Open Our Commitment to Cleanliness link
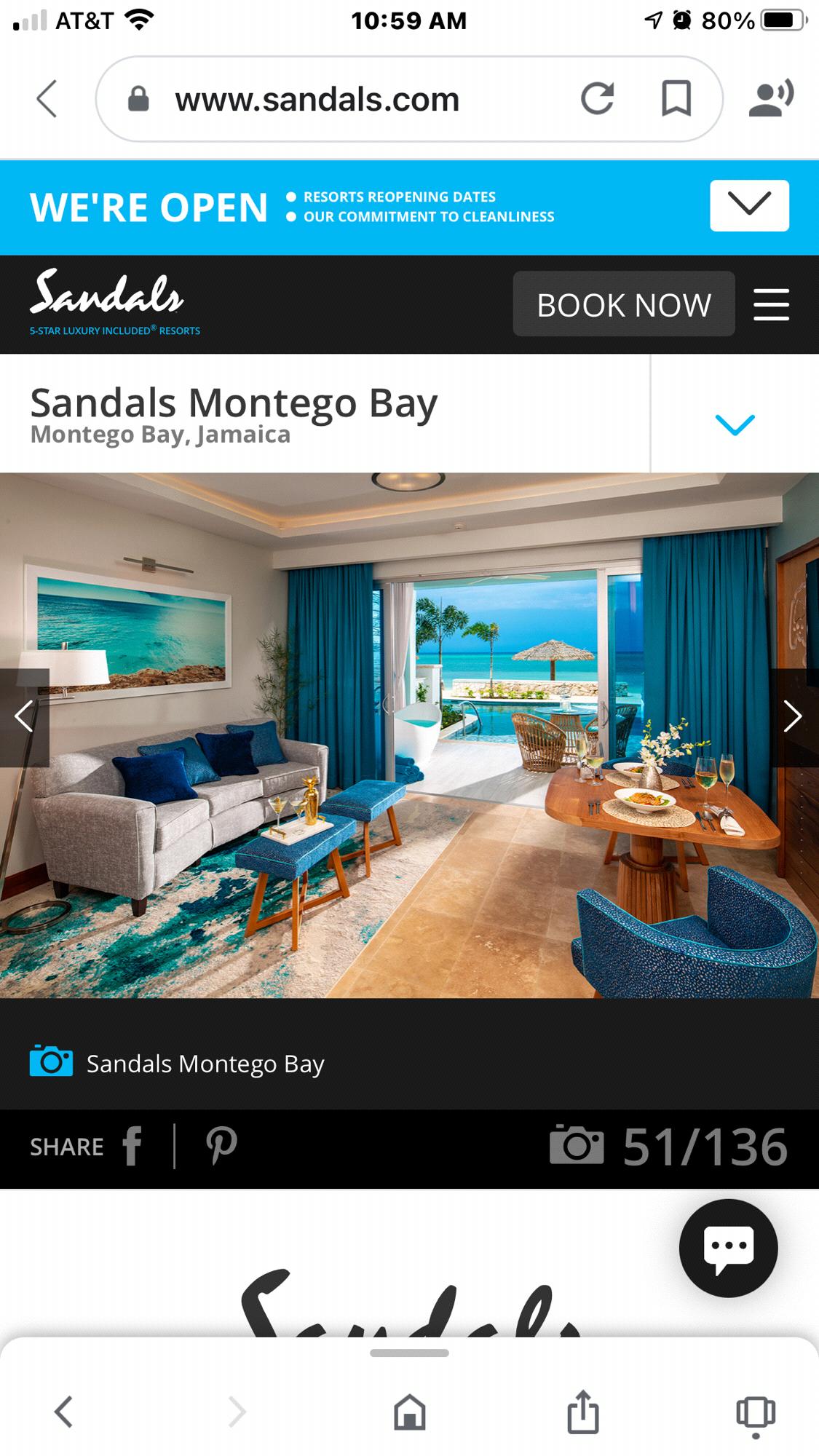Image resolution: width=819 pixels, height=1456 pixels. [x=428, y=217]
